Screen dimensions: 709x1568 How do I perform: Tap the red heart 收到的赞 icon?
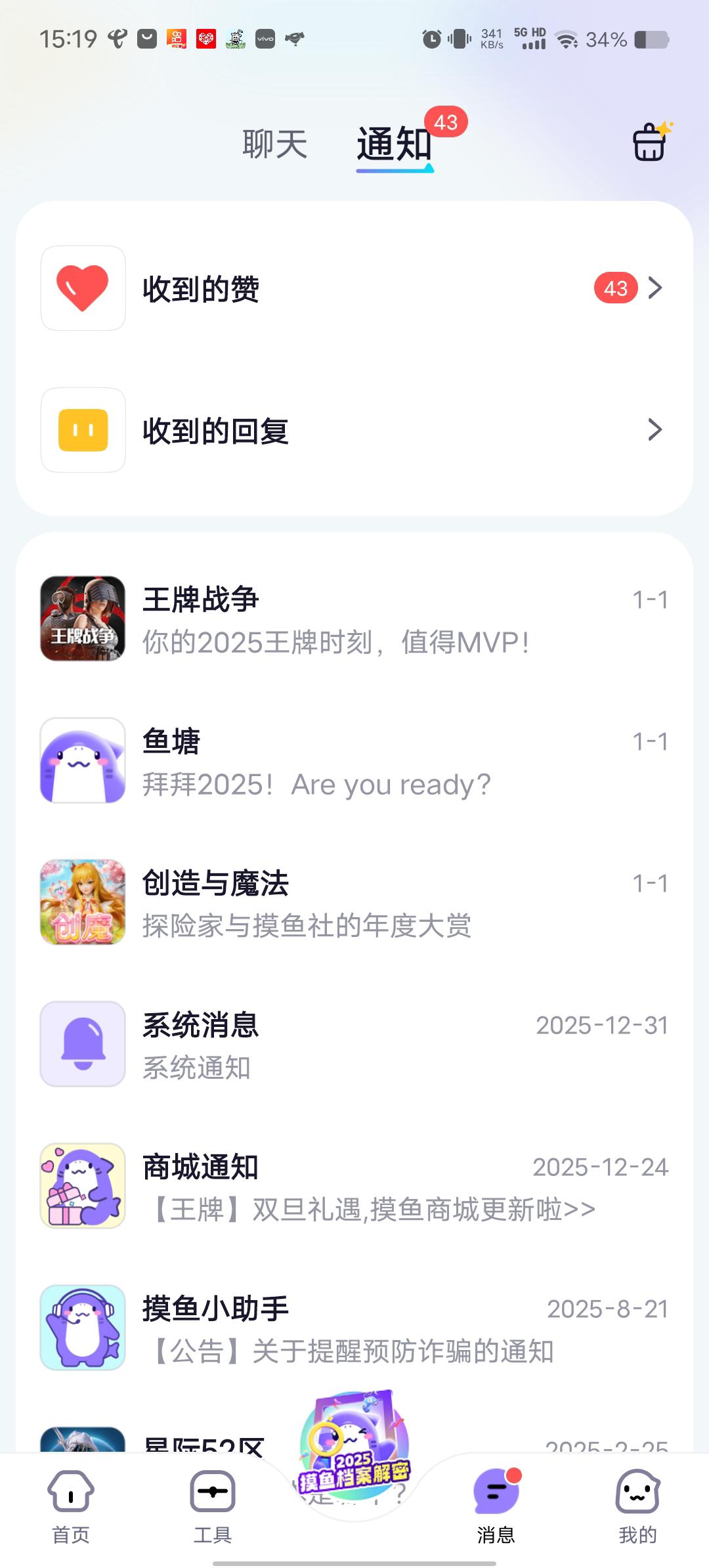(82, 288)
